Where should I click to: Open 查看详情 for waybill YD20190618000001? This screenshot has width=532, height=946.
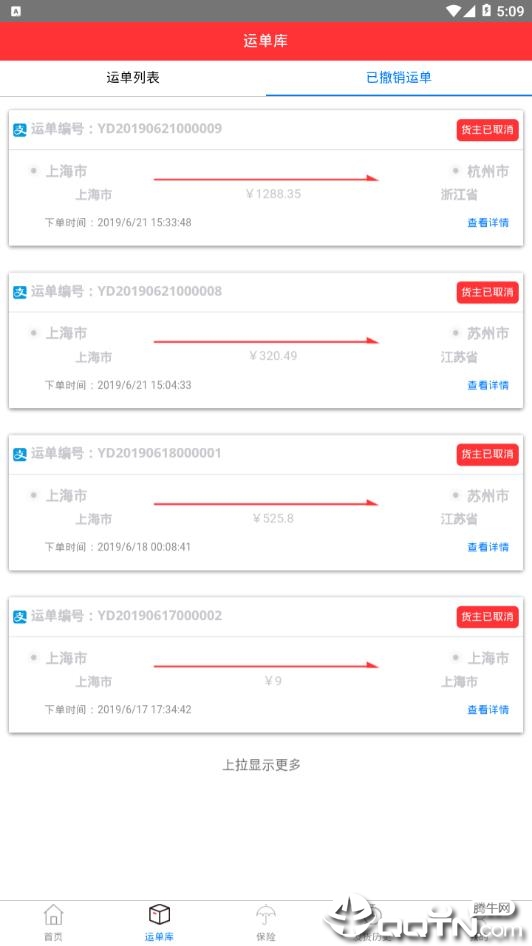(487, 547)
